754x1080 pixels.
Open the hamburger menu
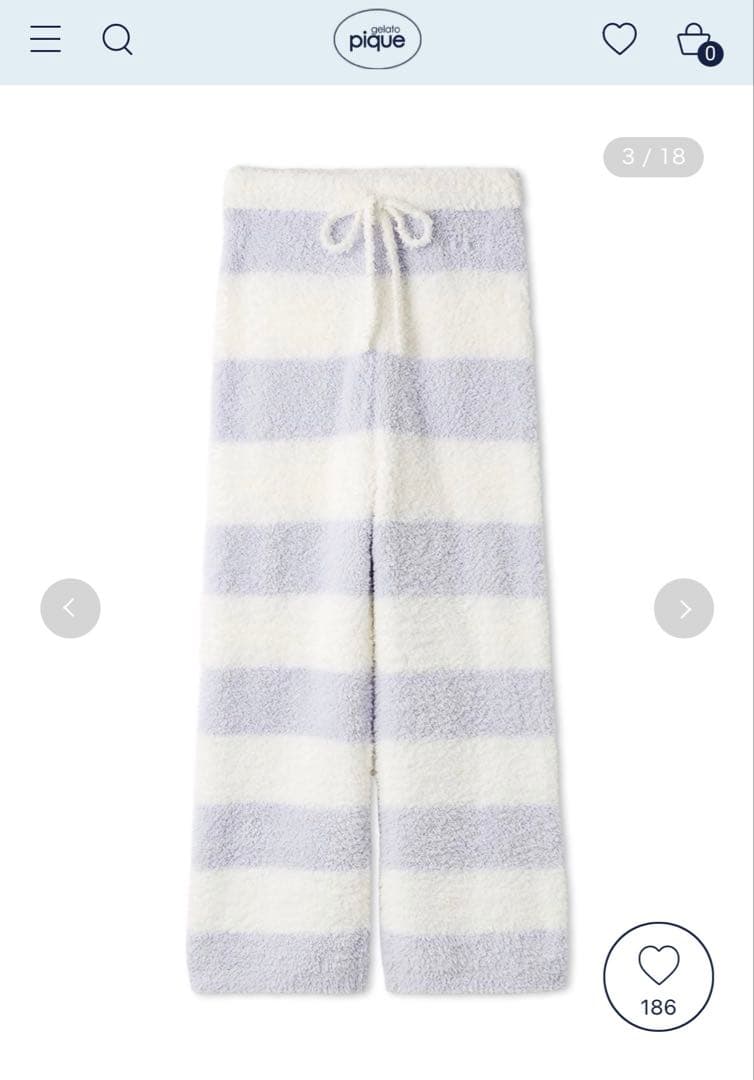coord(45,39)
